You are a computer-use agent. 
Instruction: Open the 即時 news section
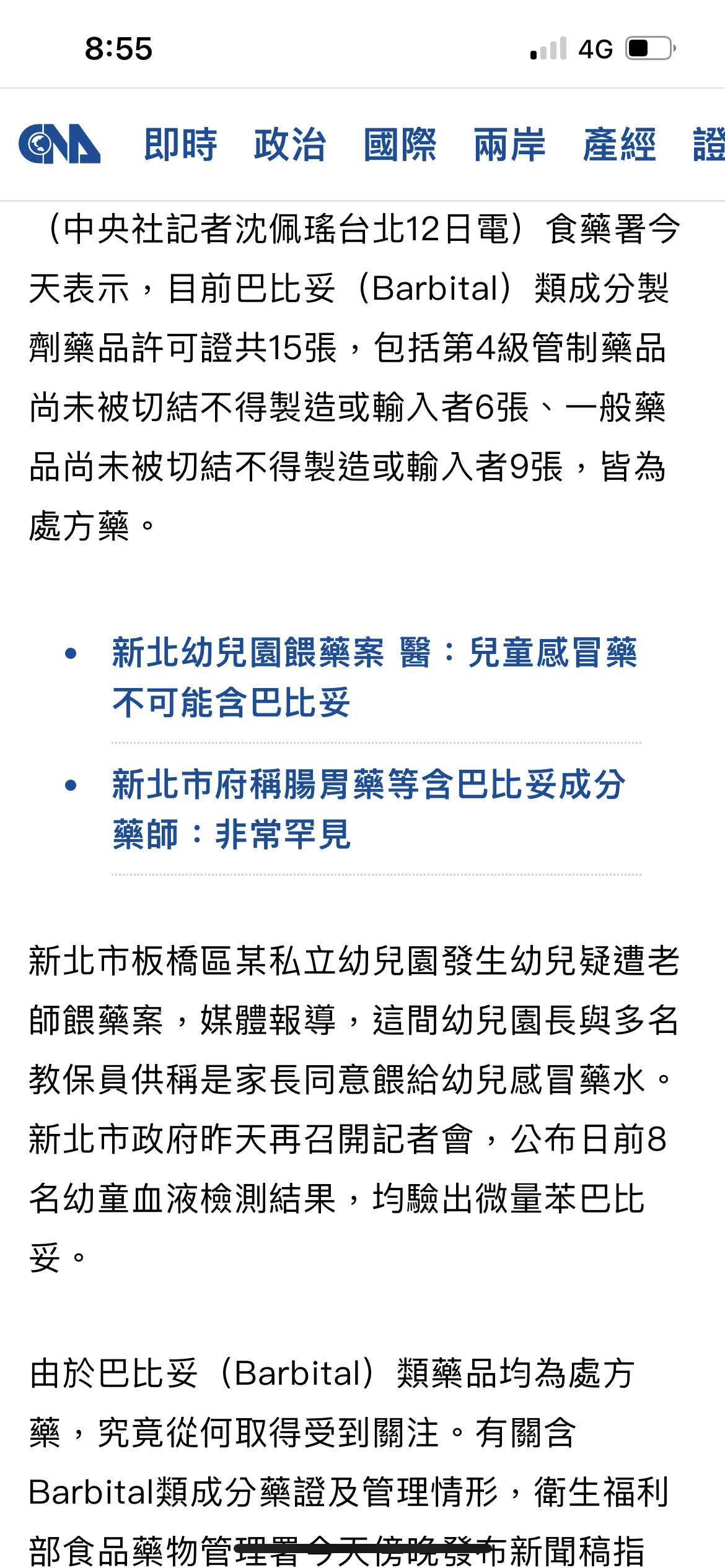click(180, 144)
